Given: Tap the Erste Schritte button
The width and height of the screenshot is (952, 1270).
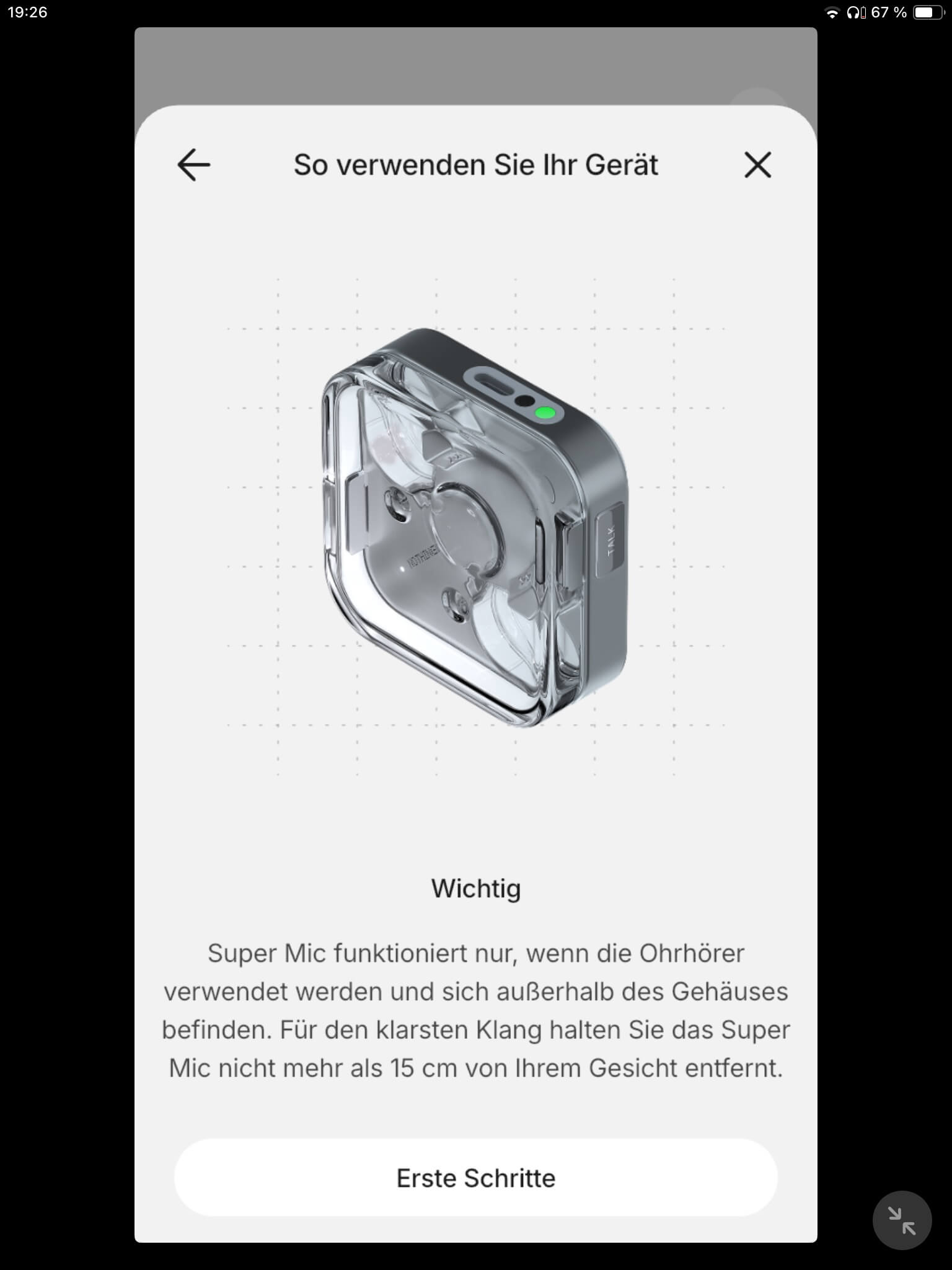Looking at the screenshot, I should pyautogui.click(x=475, y=1178).
